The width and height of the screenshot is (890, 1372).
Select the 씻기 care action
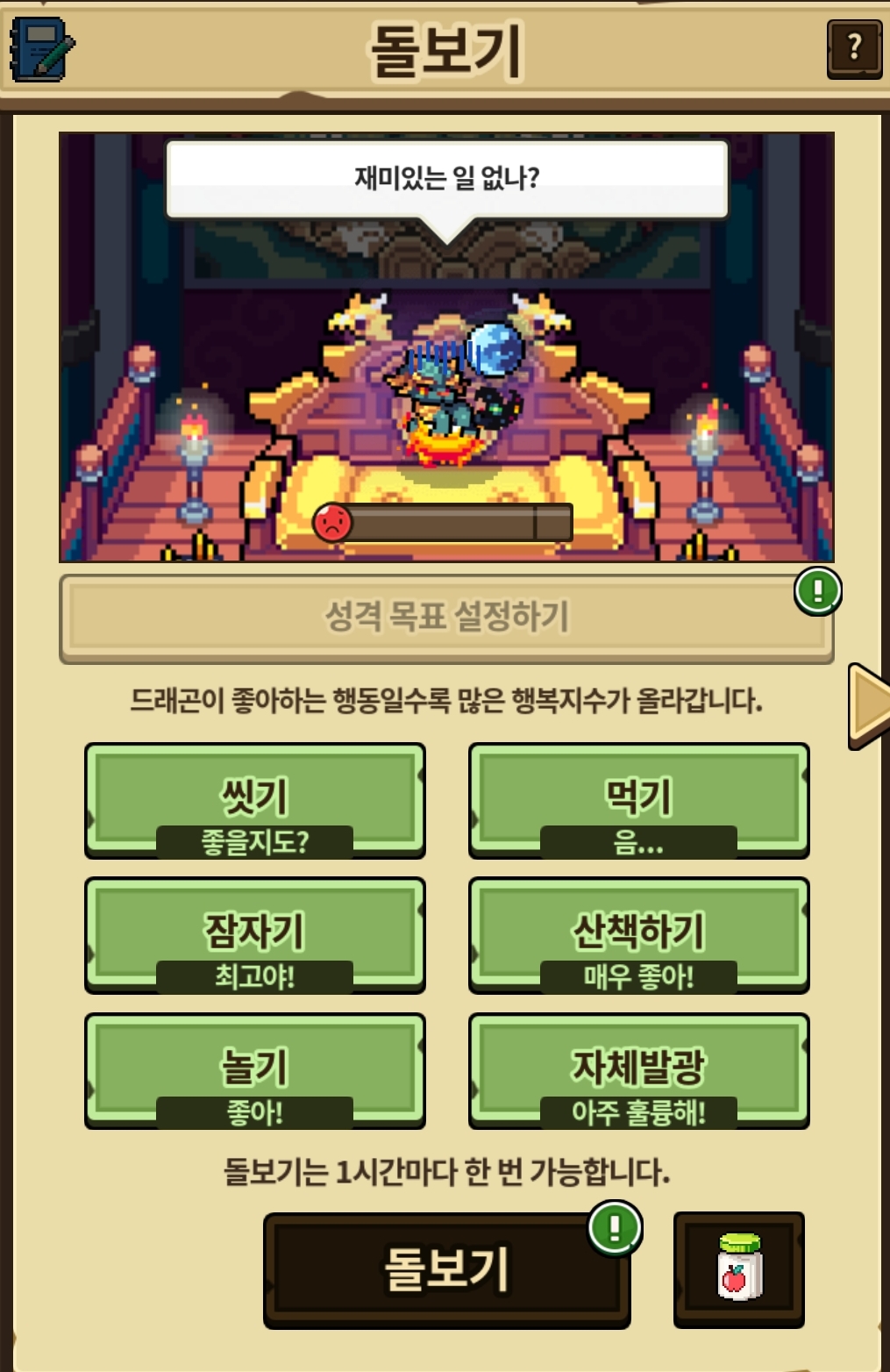pos(255,801)
